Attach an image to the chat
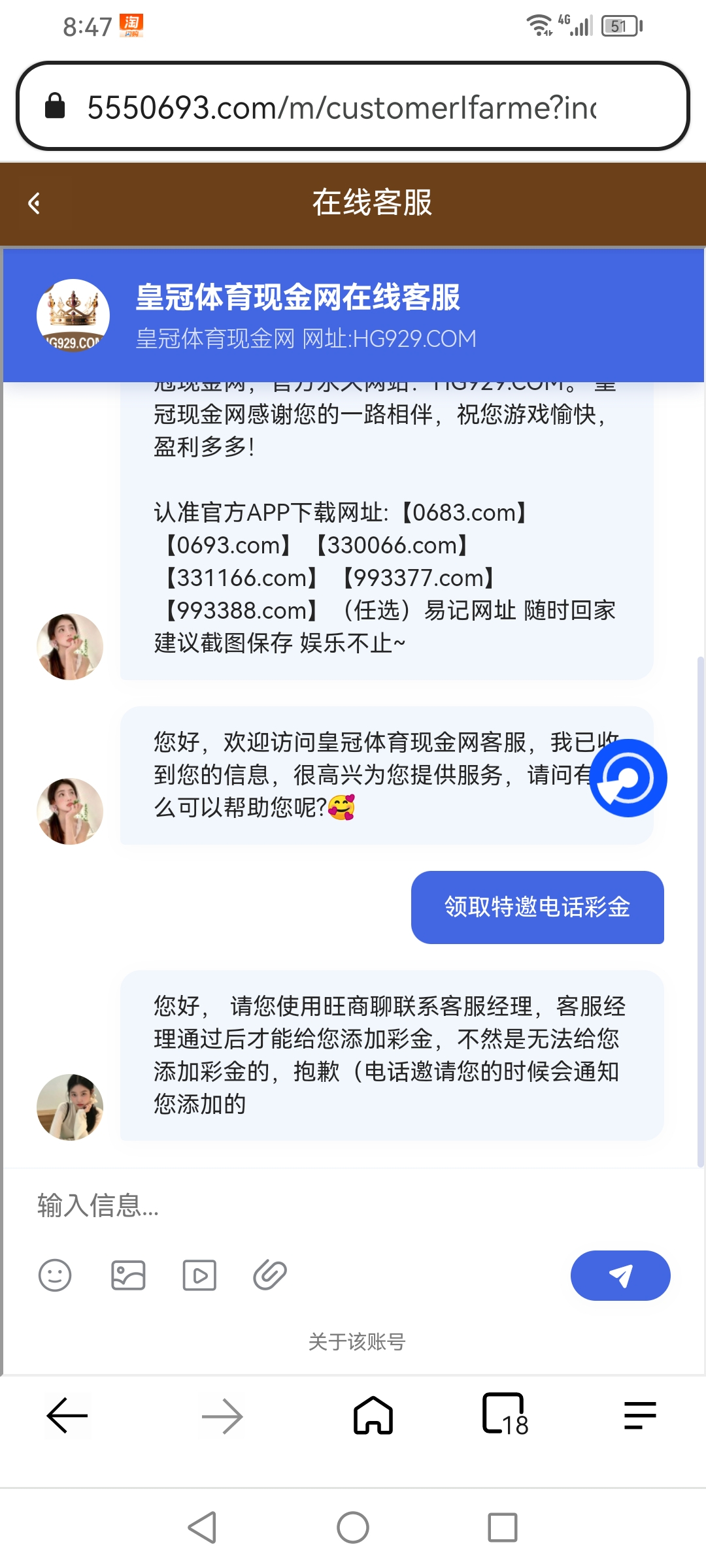Image resolution: width=706 pixels, height=1568 pixels. pyautogui.click(x=128, y=1275)
